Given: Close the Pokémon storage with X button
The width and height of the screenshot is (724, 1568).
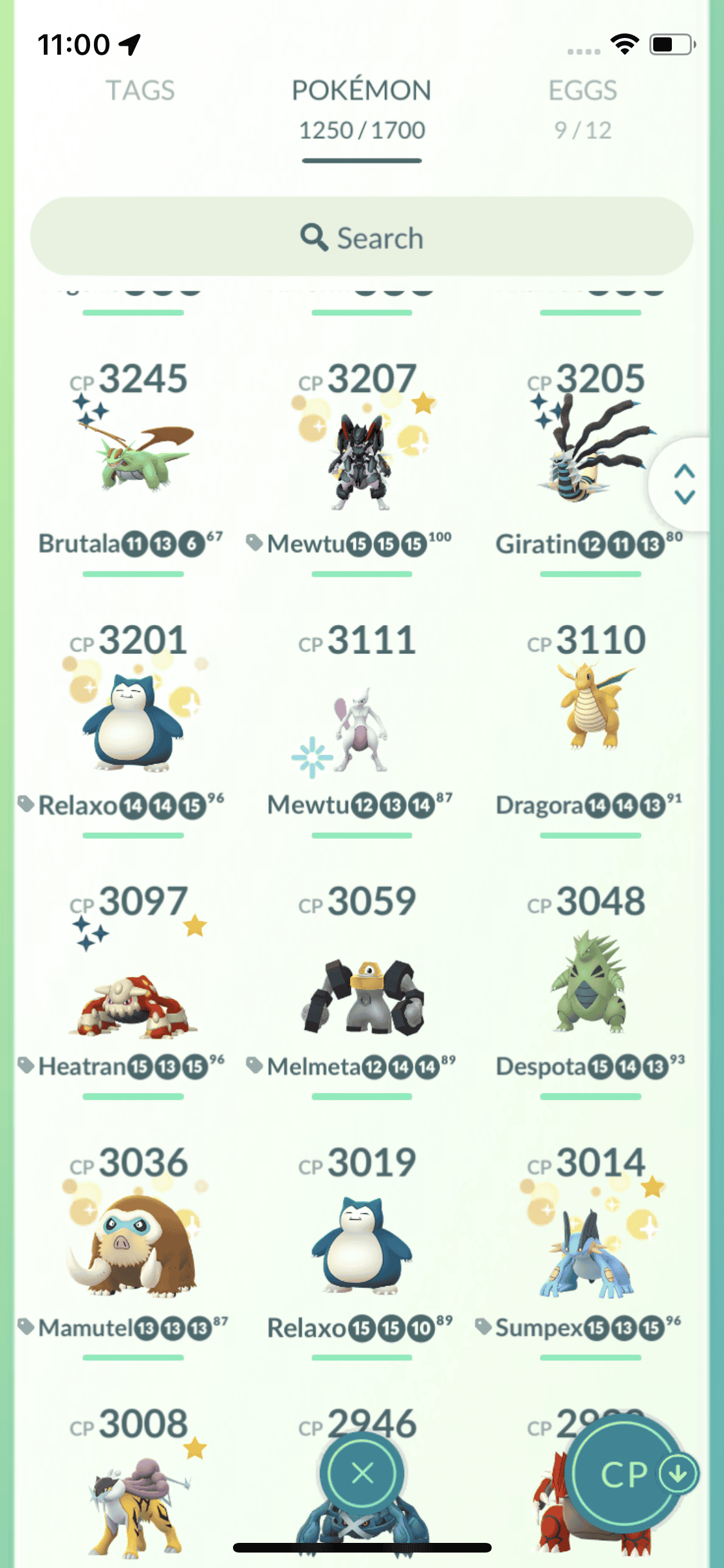Looking at the screenshot, I should coord(362,1473).
